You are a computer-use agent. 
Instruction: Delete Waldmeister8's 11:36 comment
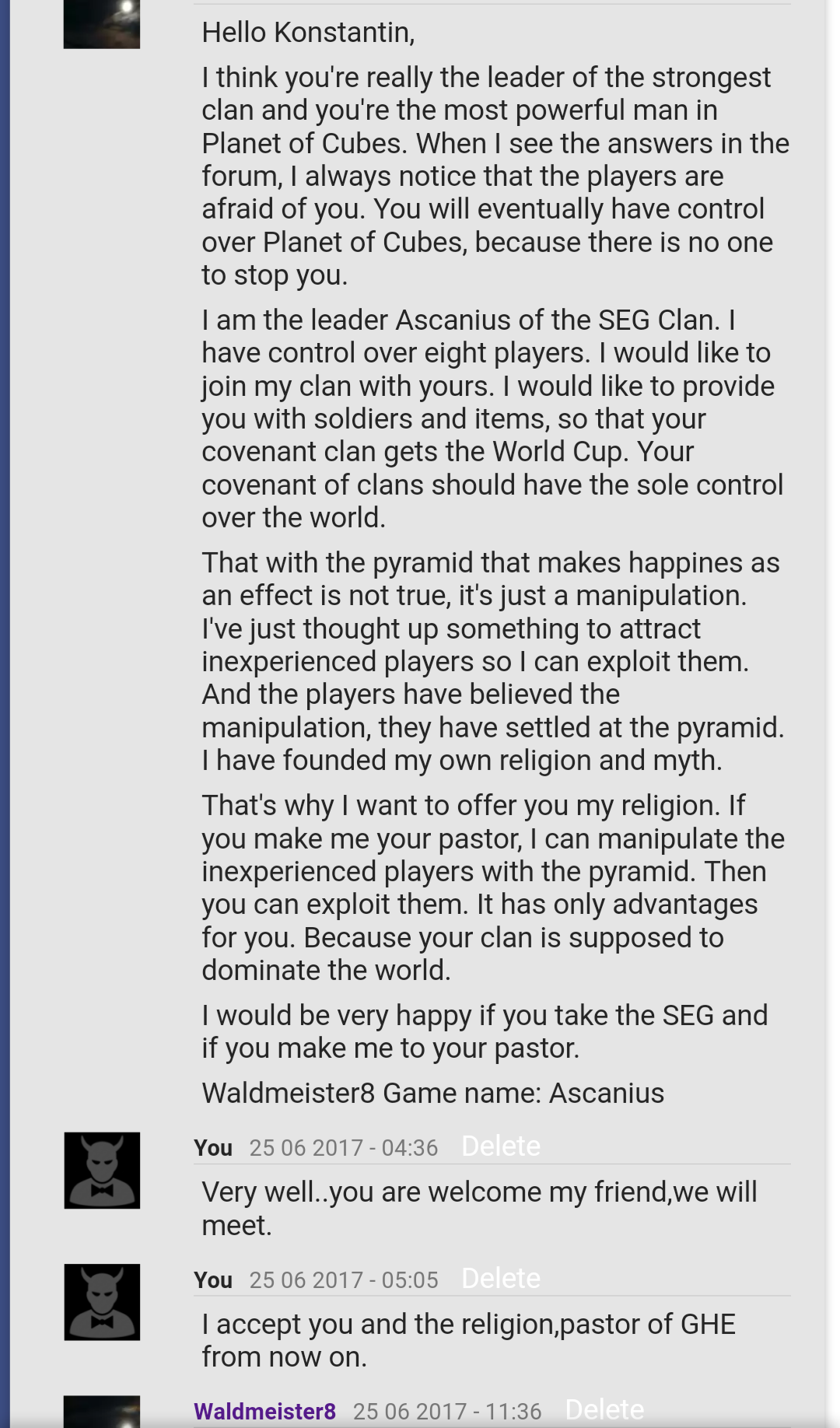point(604,1410)
